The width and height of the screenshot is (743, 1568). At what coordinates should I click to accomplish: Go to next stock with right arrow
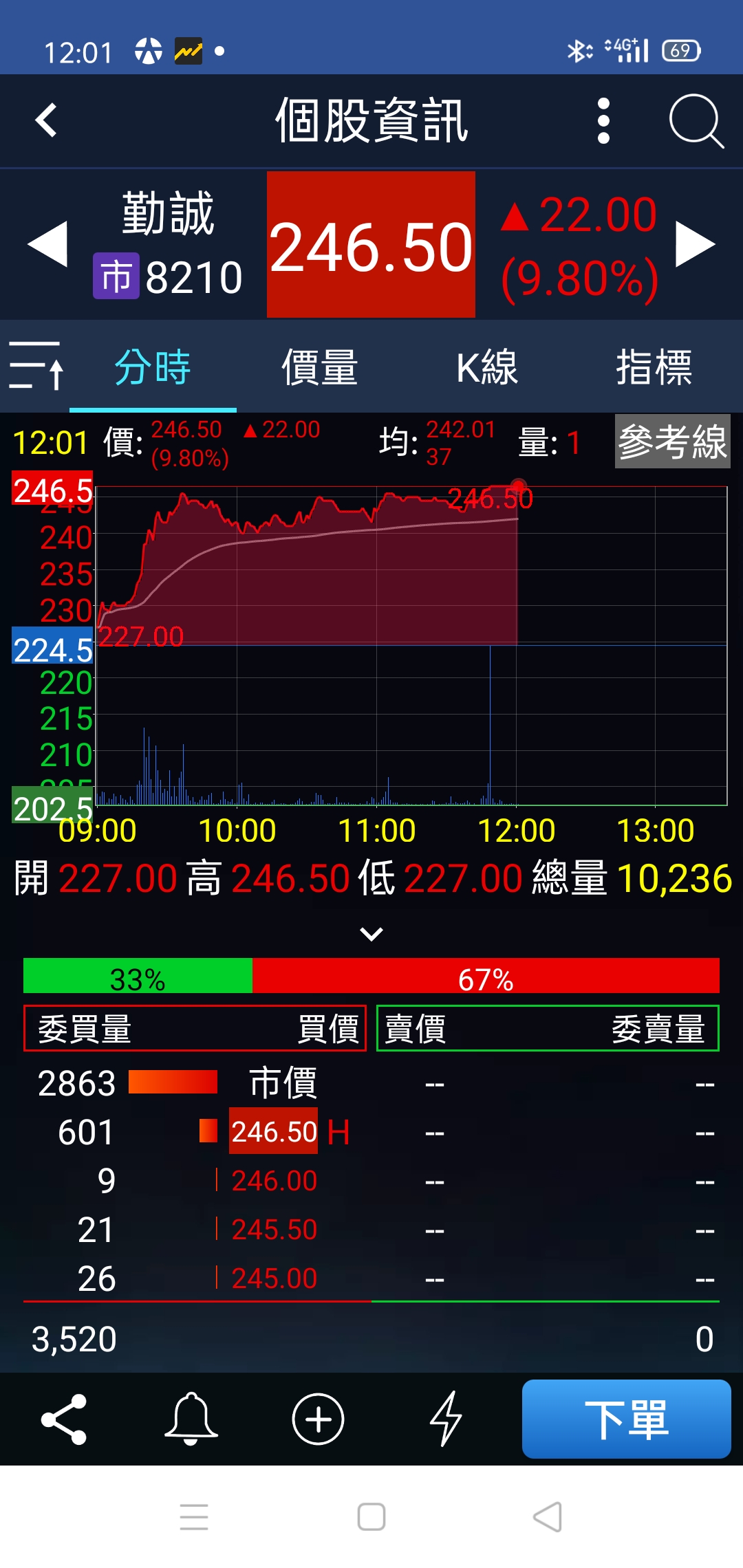695,244
